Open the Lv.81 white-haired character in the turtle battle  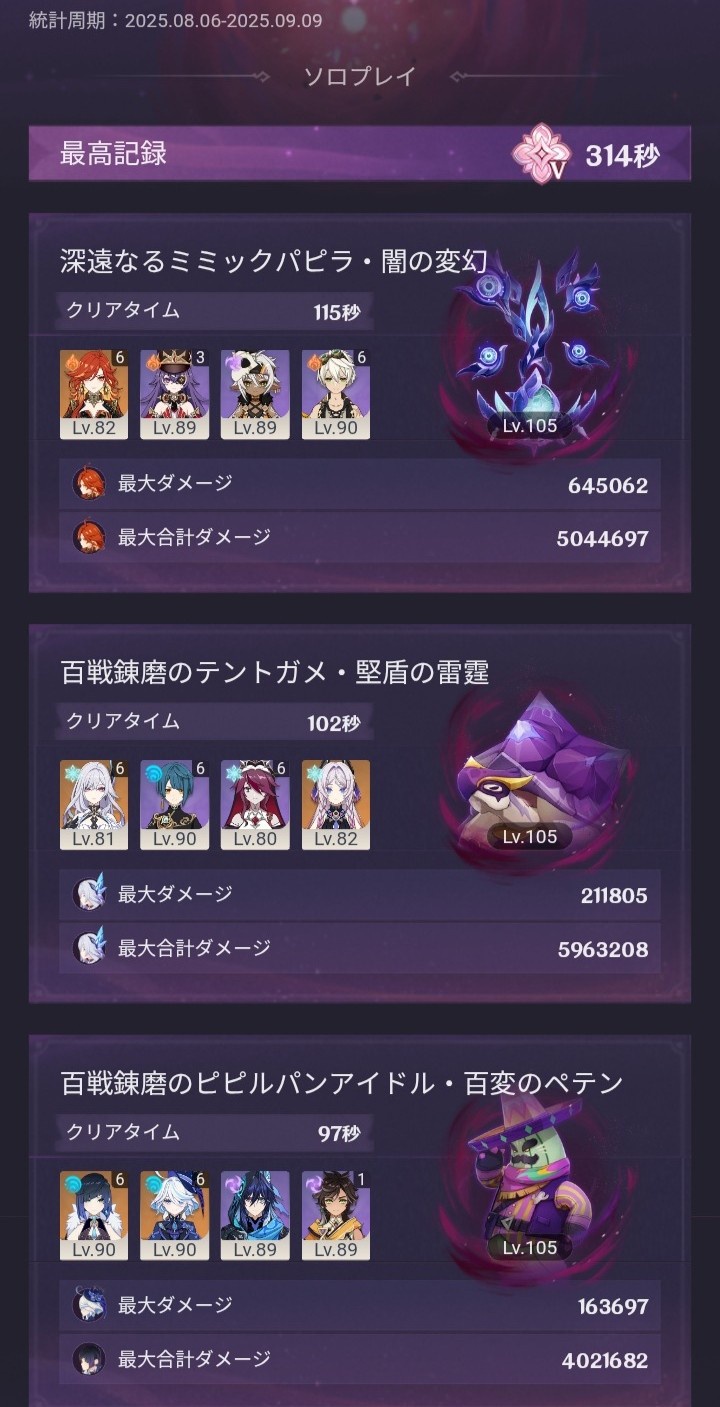pyautogui.click(x=94, y=804)
